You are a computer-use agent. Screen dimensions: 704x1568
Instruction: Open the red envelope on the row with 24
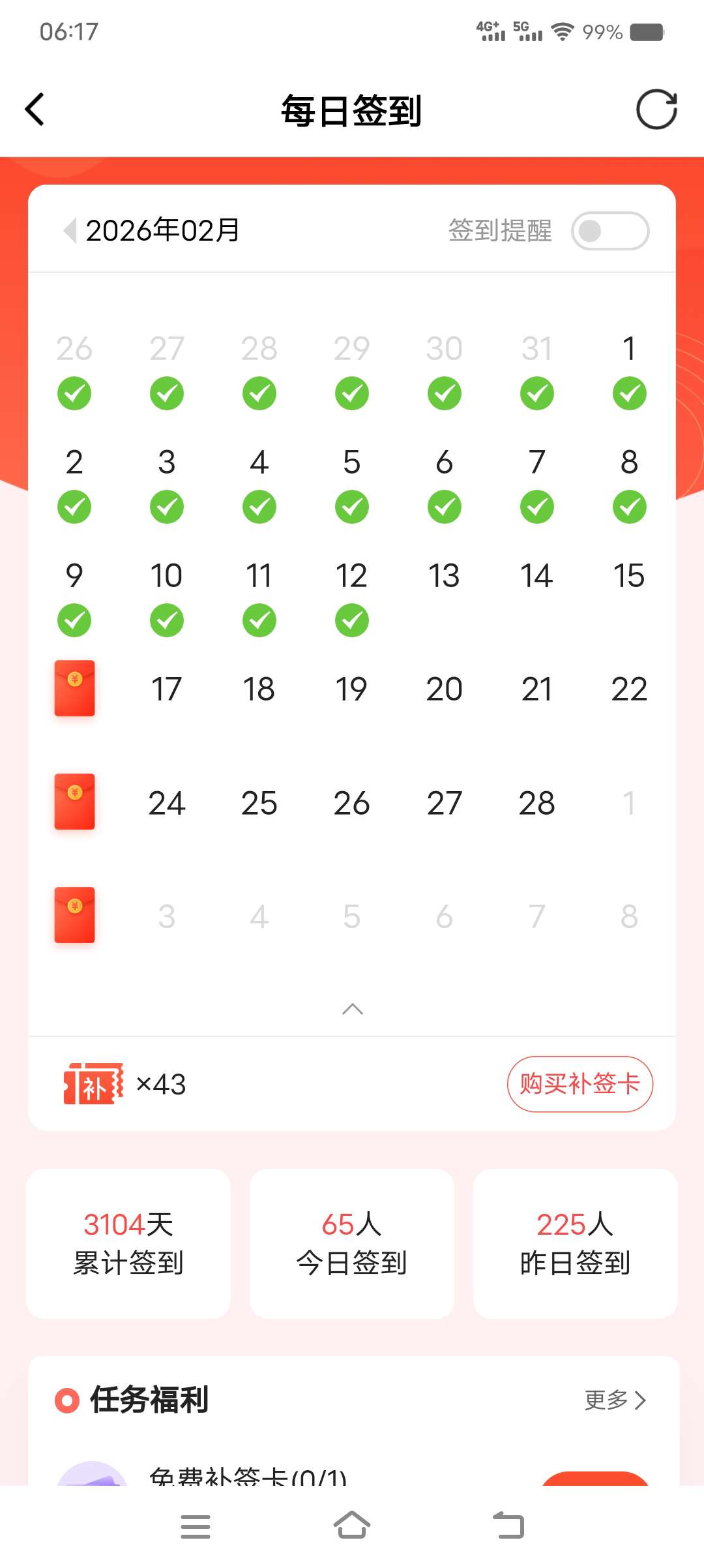(x=74, y=802)
